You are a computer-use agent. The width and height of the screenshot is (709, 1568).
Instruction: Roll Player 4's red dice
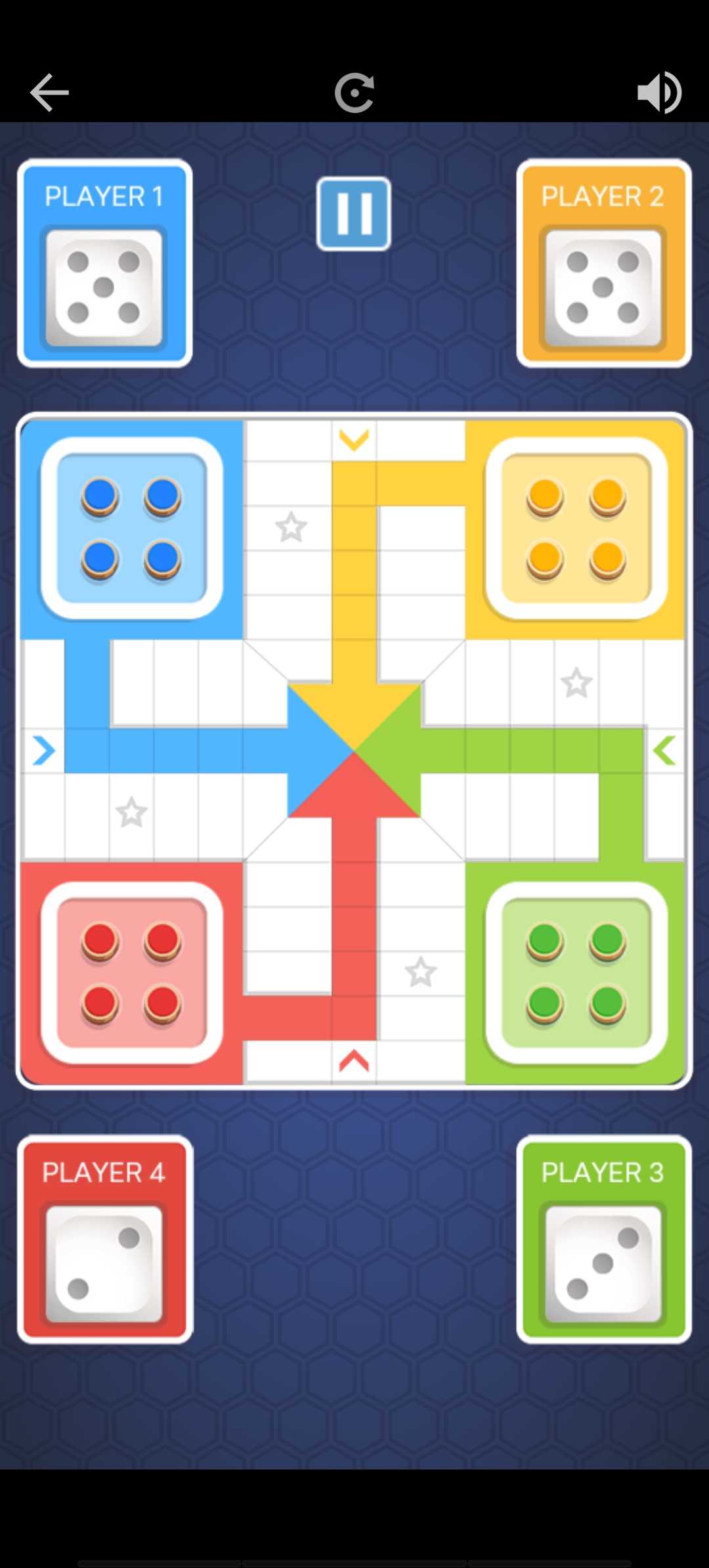[104, 1263]
